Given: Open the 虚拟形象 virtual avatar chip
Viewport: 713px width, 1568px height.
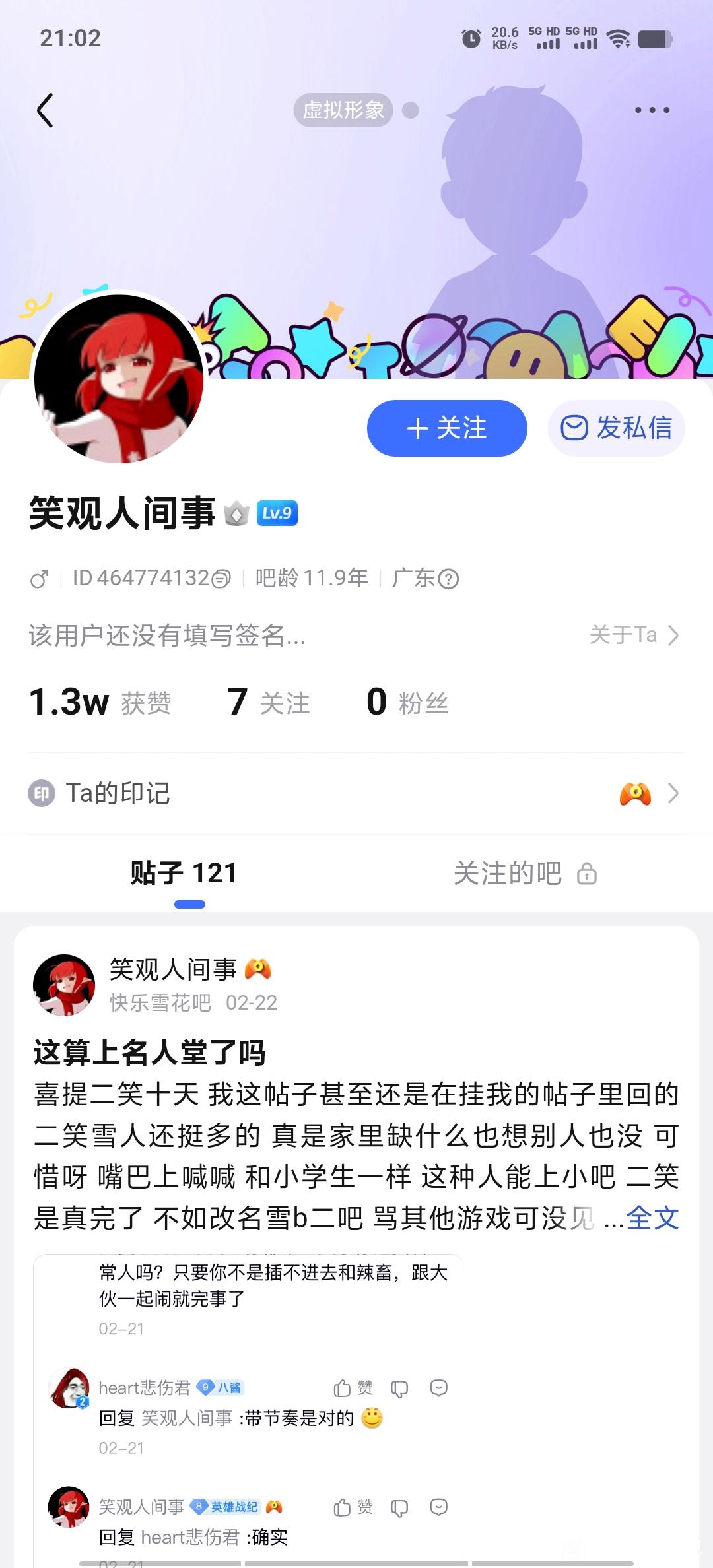Looking at the screenshot, I should (343, 110).
